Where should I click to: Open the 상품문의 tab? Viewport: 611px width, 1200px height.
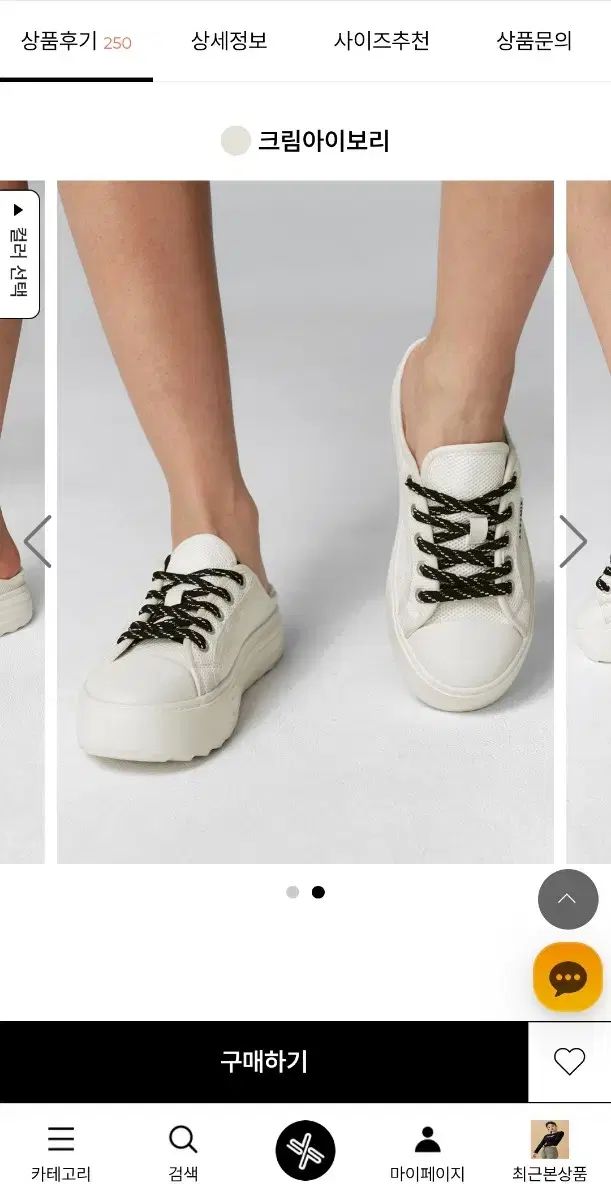tap(534, 42)
